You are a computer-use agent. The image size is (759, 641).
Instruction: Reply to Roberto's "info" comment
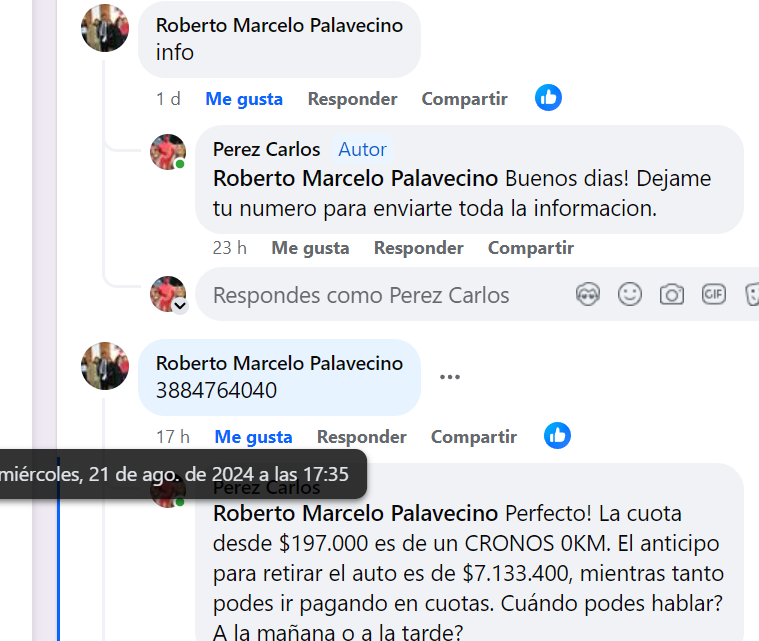pos(352,99)
